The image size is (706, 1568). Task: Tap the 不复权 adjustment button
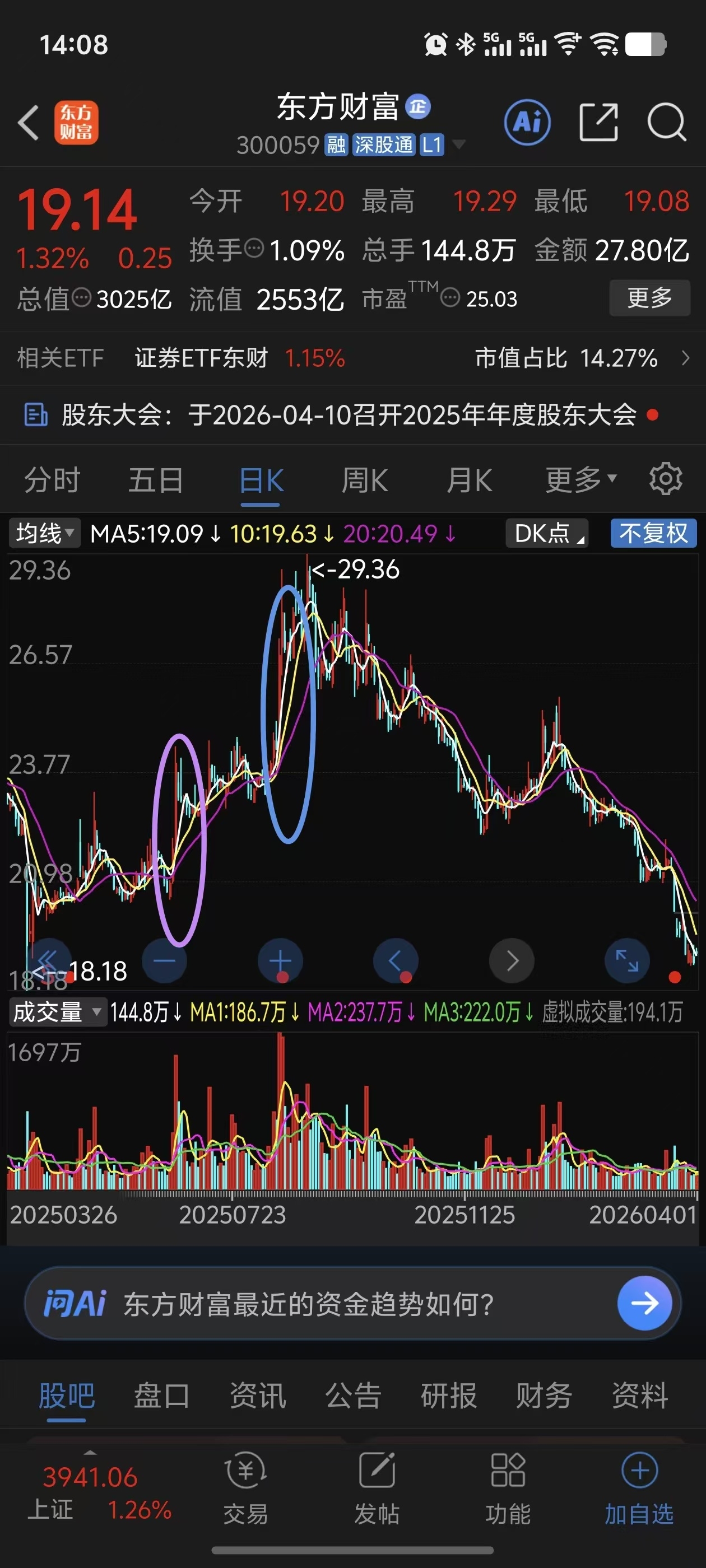click(x=653, y=533)
